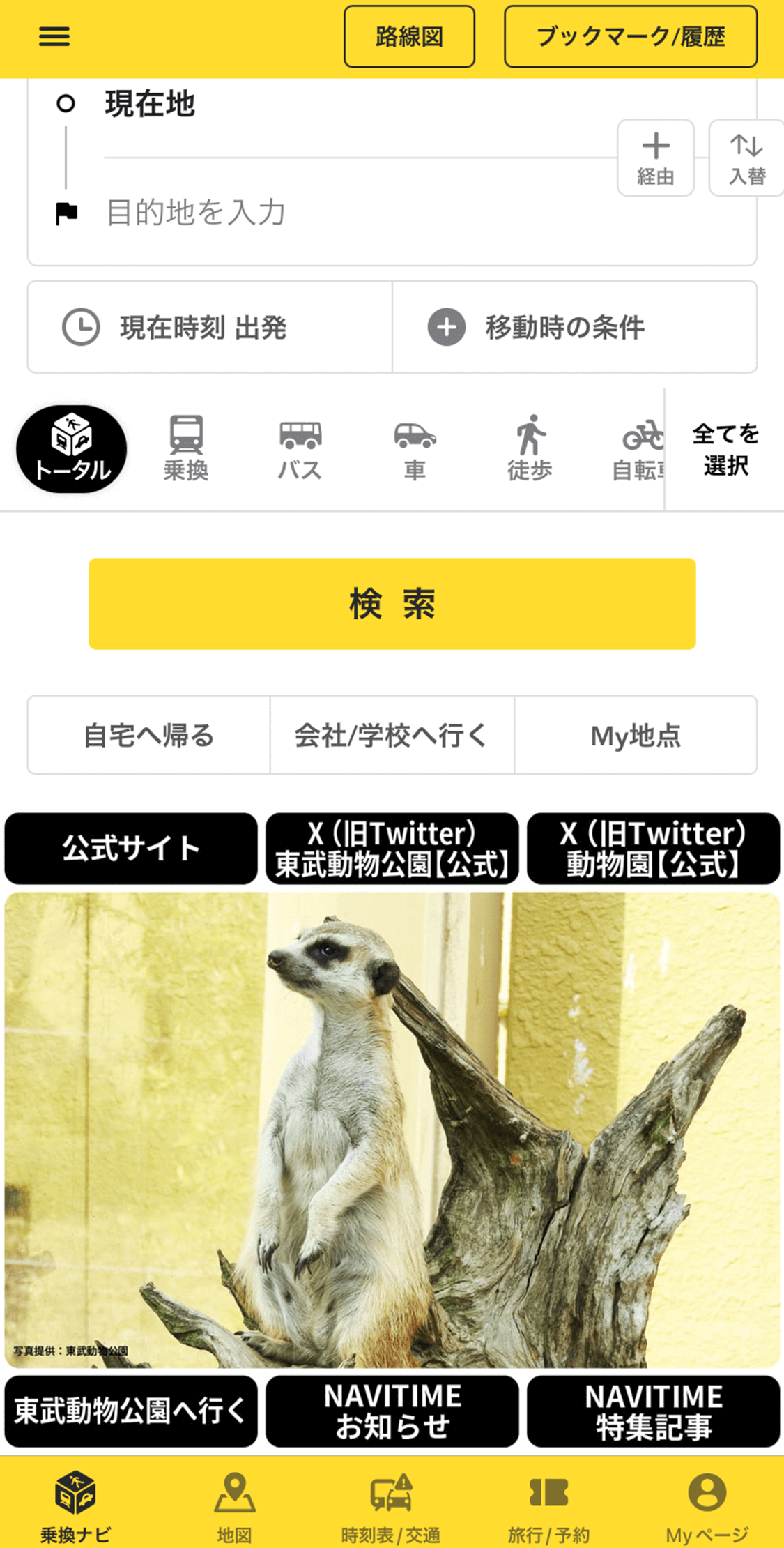
Task: Add a 経由 via point
Action: click(x=655, y=158)
